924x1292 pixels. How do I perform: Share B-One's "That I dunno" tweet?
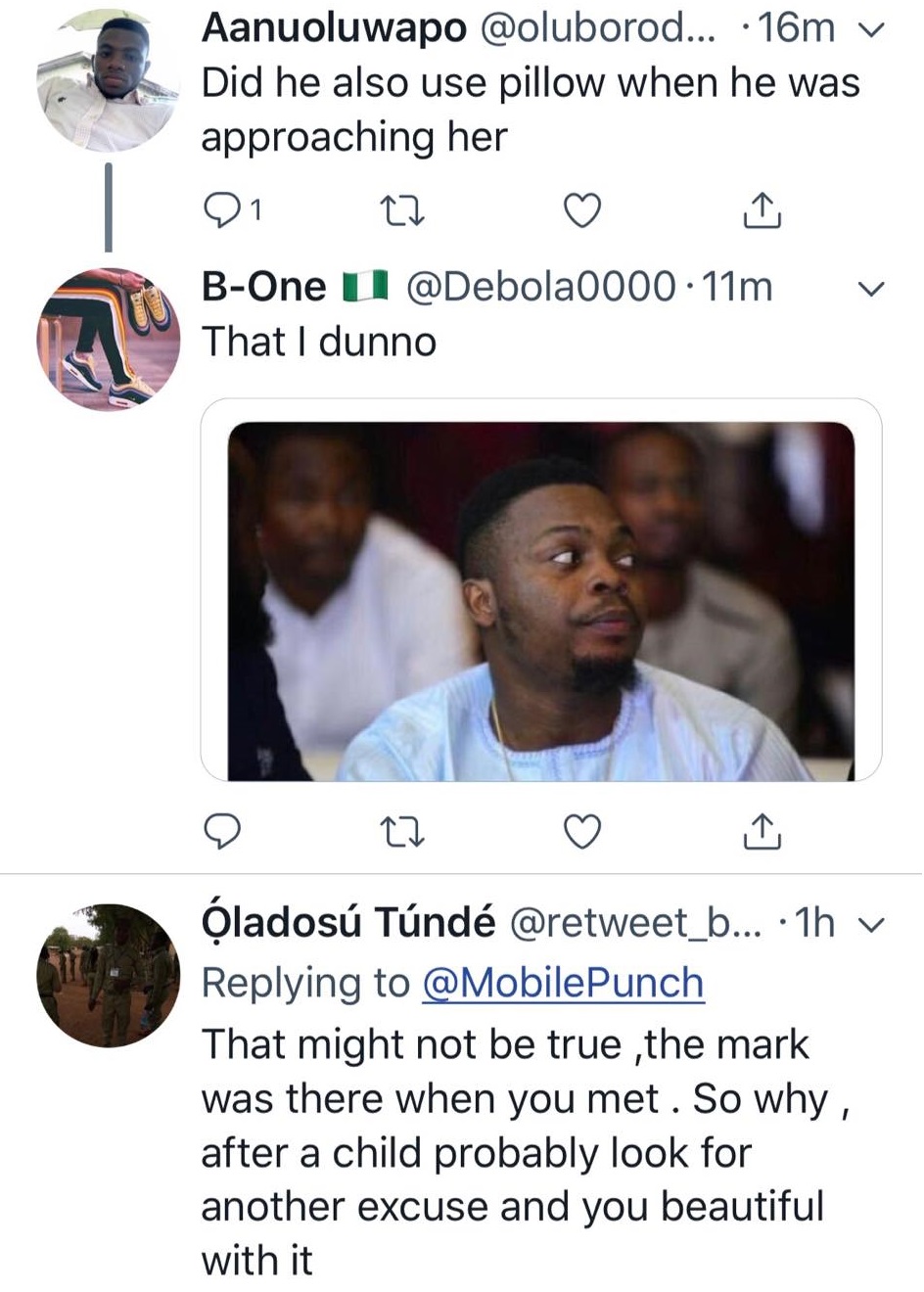click(762, 831)
